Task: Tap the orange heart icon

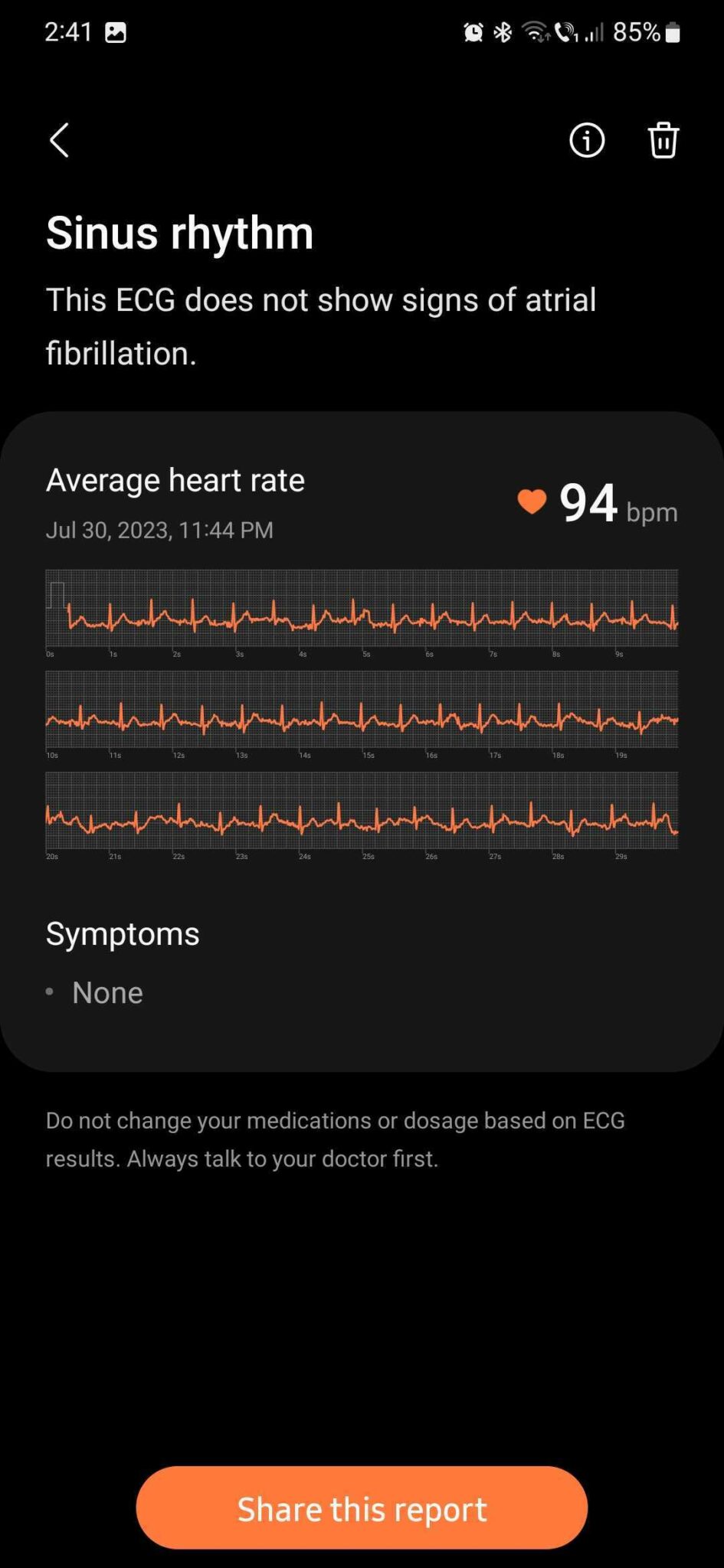Action: 530,501
